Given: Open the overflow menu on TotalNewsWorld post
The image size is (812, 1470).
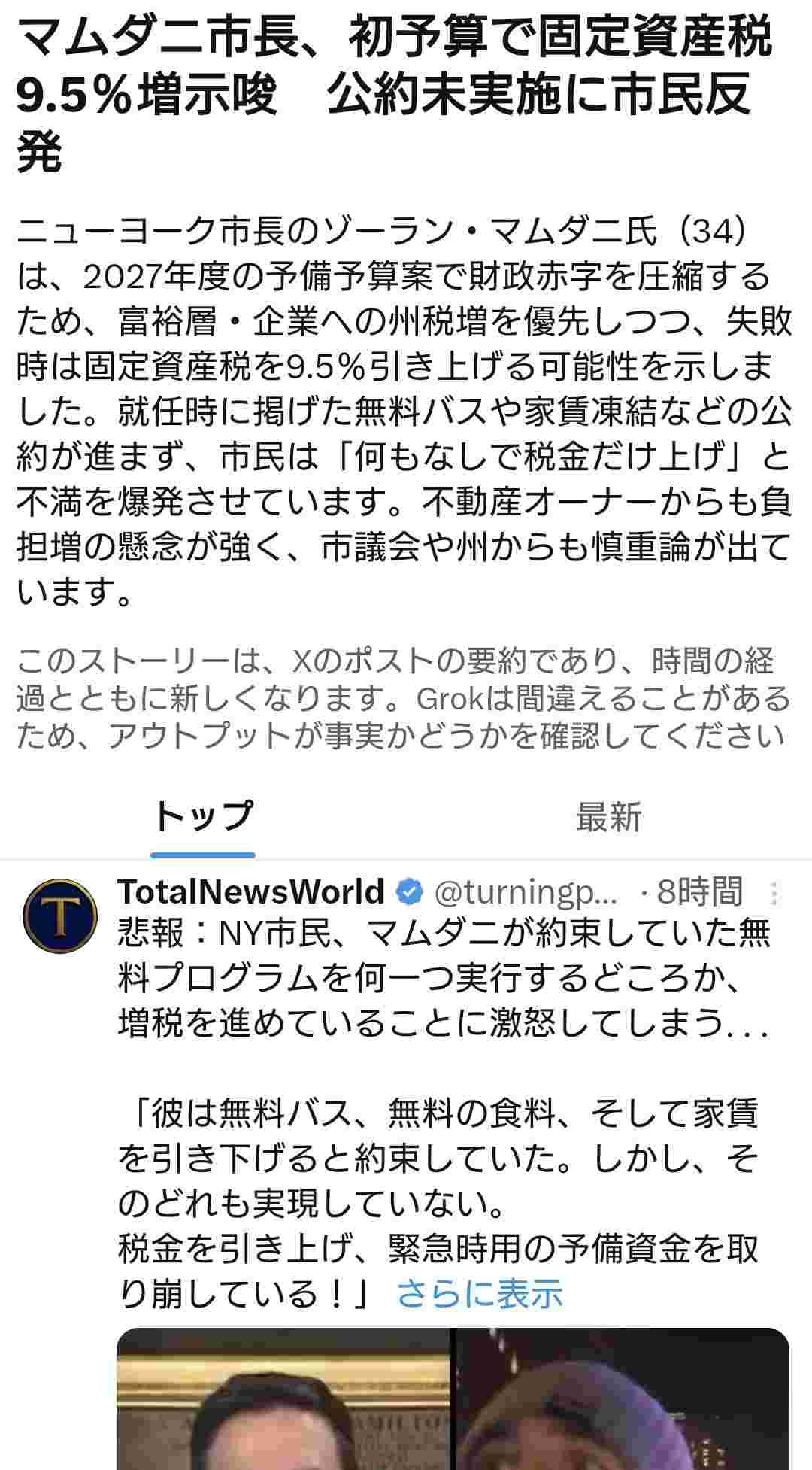Looking at the screenshot, I should [774, 894].
